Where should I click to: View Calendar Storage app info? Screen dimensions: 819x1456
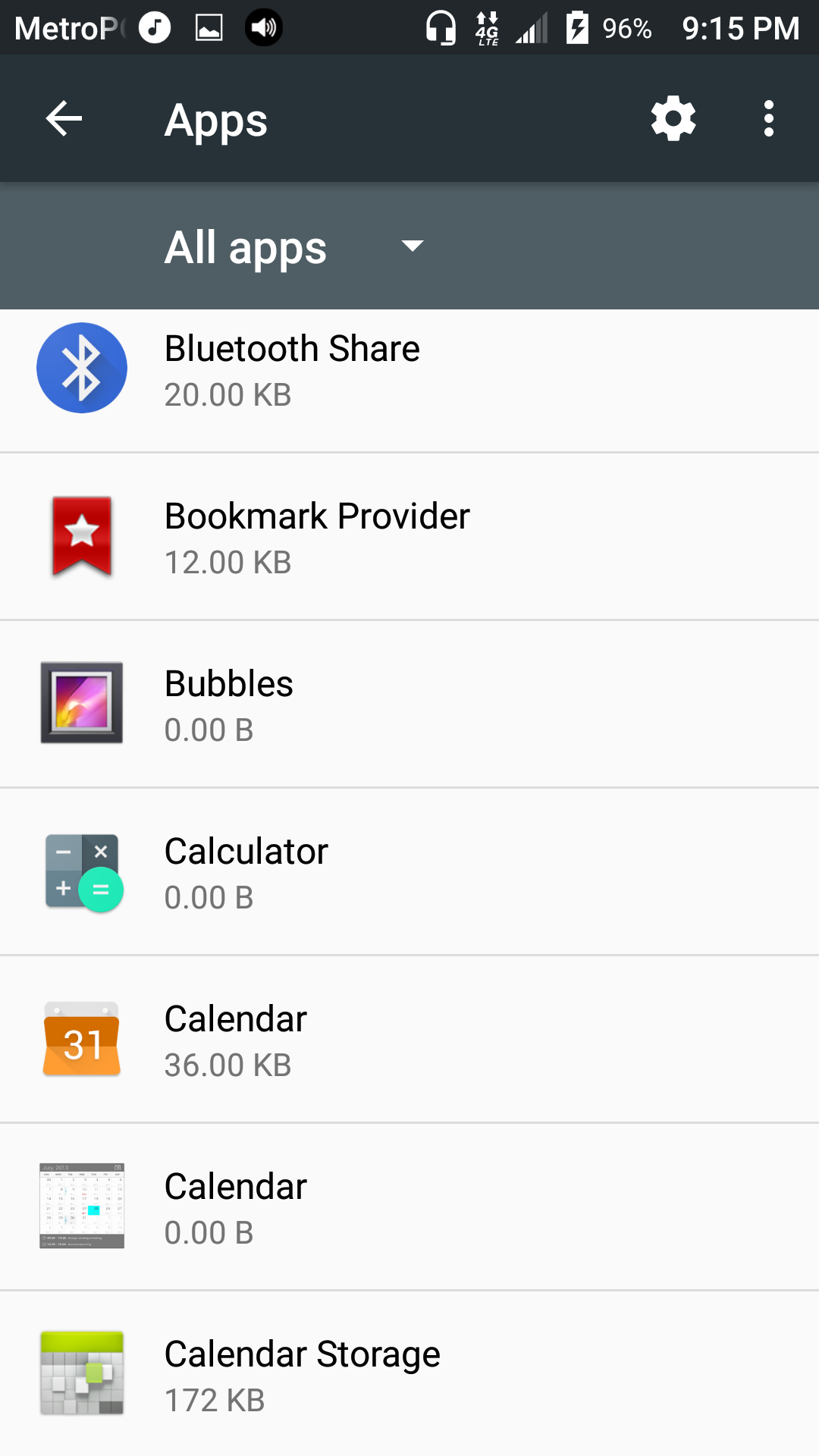(x=409, y=1373)
